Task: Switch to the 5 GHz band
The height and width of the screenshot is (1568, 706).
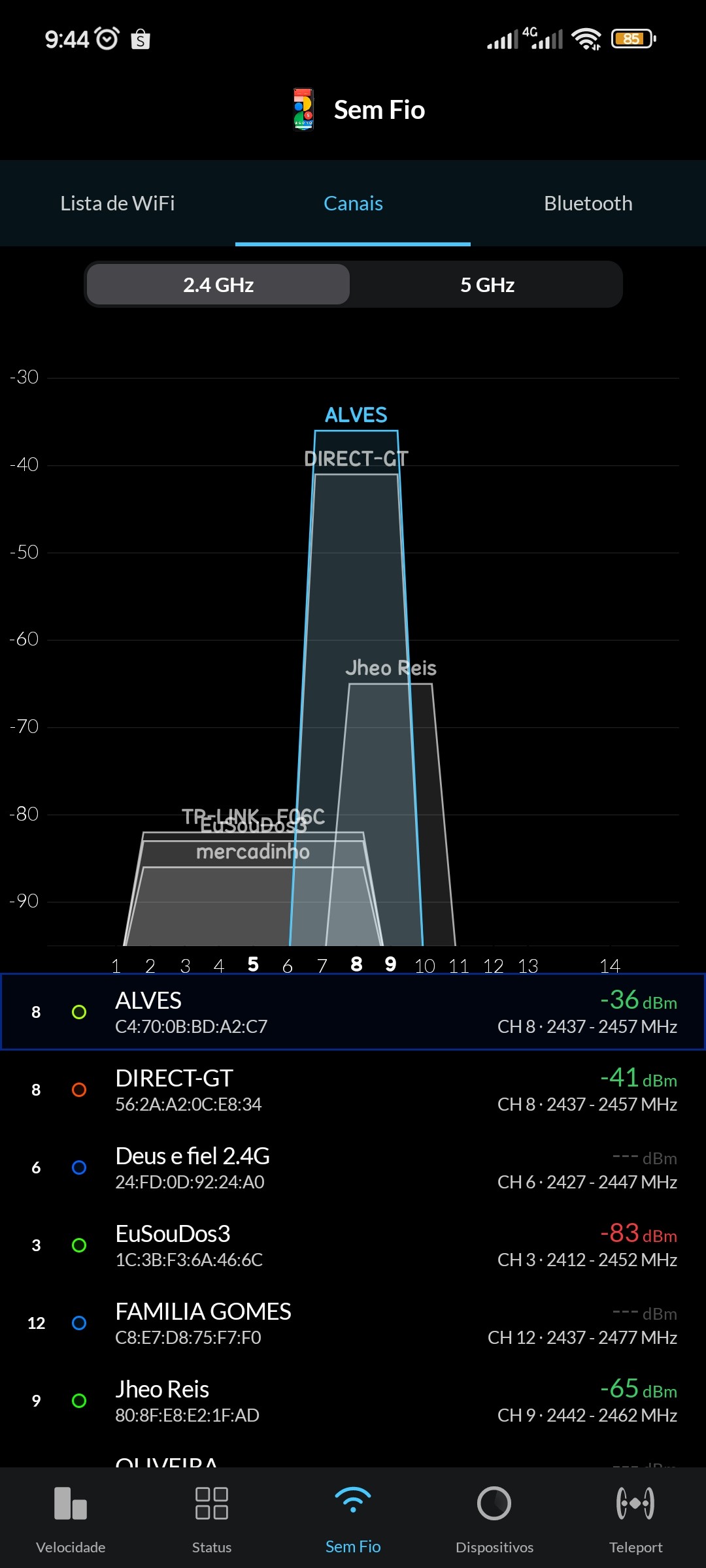Action: click(x=487, y=285)
